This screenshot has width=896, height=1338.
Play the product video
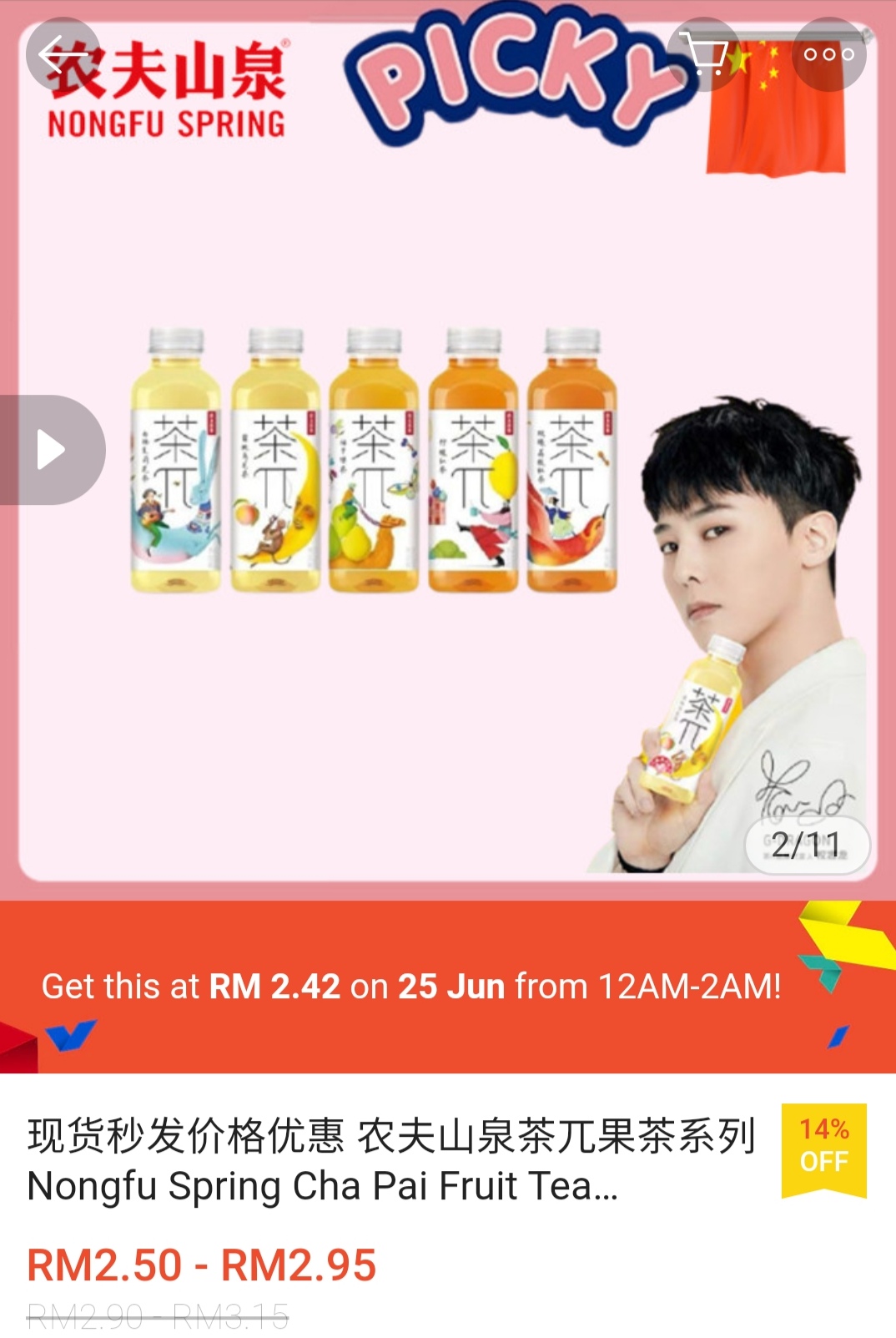52,450
